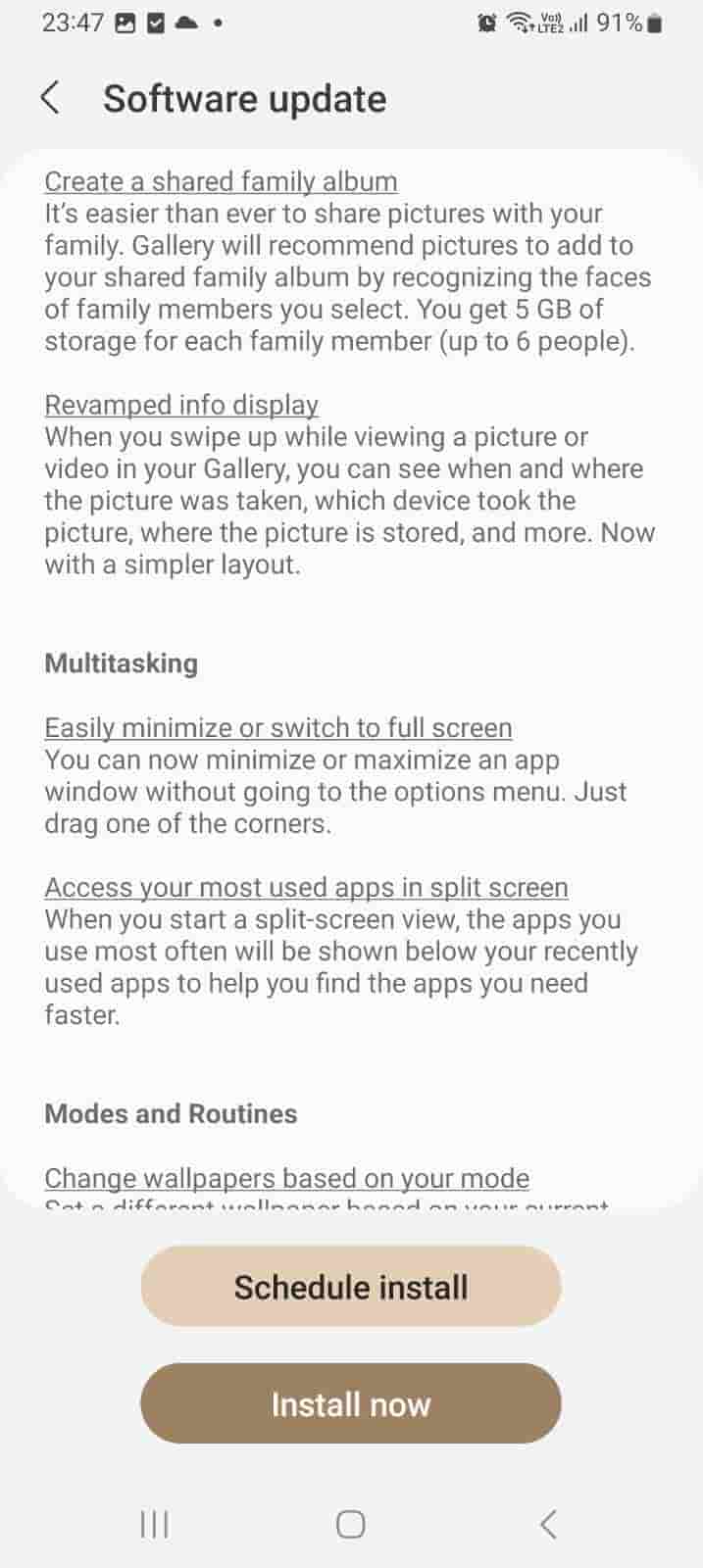703x1568 pixels.
Task: Go back from Software update screen
Action: click(x=51, y=98)
